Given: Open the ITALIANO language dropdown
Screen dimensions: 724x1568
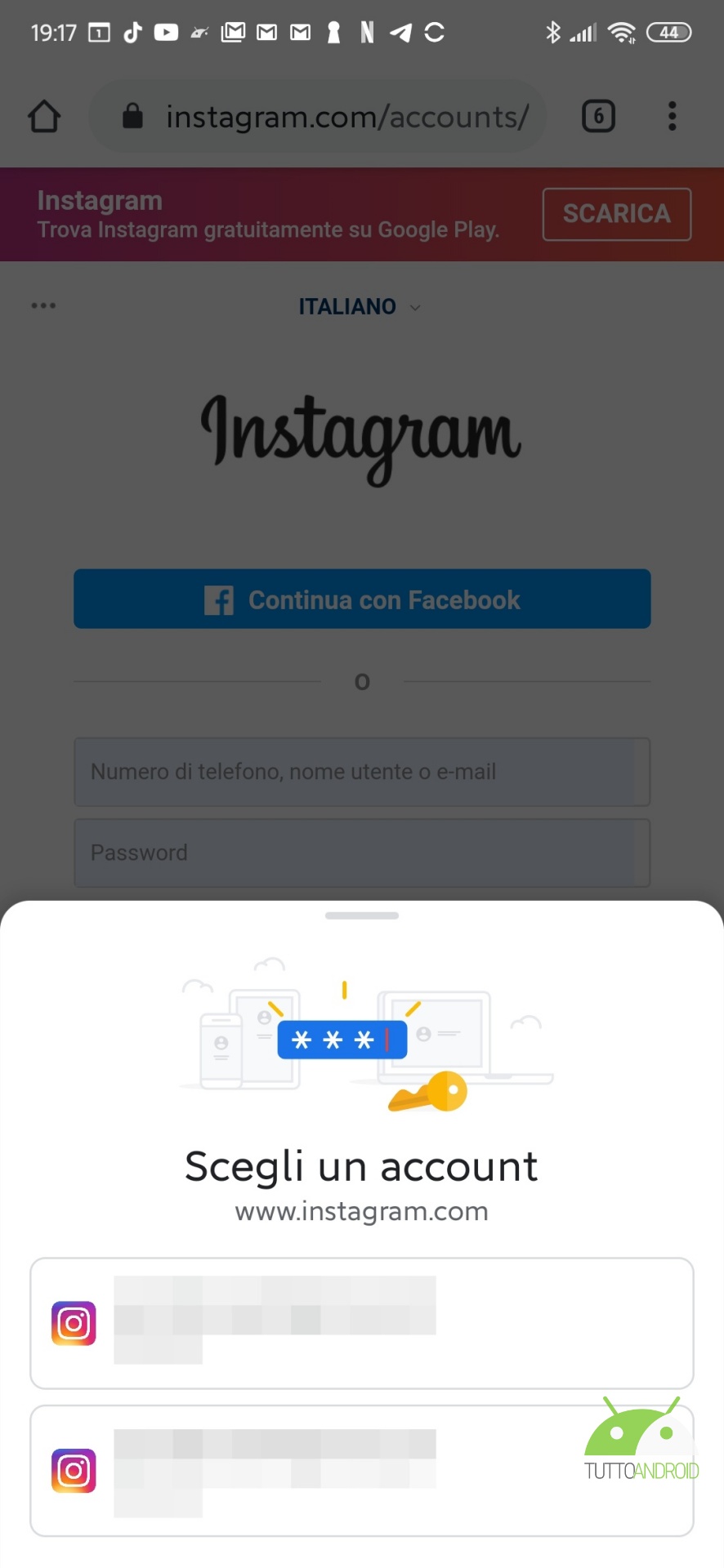Looking at the screenshot, I should click(360, 306).
